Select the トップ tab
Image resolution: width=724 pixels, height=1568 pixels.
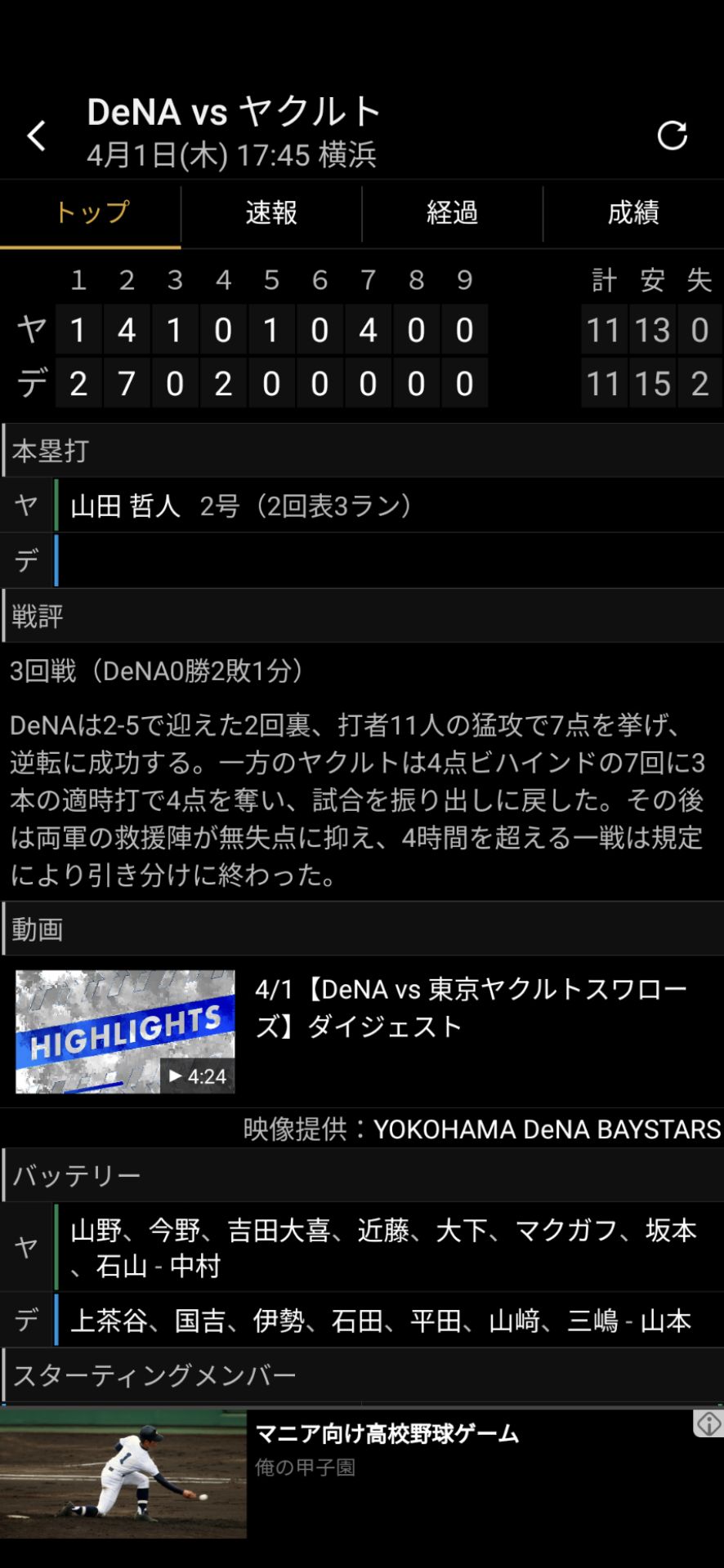(x=91, y=213)
